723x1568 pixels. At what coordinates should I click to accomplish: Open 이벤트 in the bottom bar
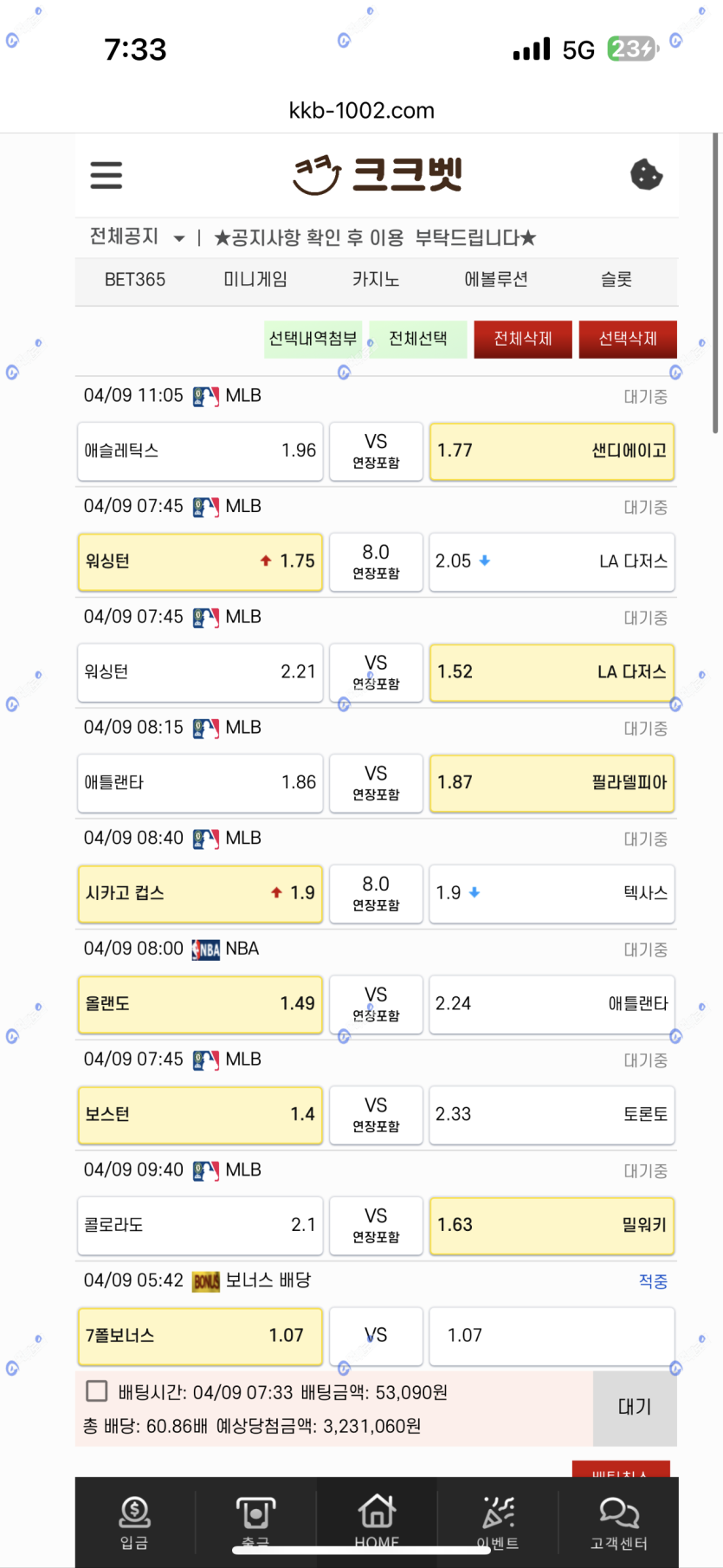498,1522
